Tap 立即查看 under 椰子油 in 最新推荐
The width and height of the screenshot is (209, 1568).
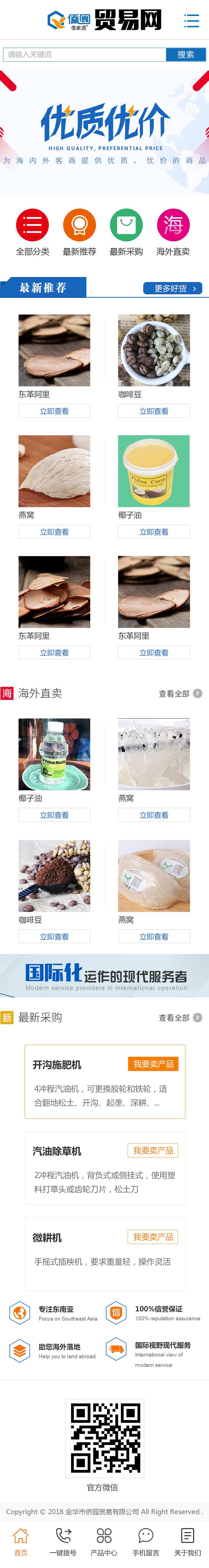pos(154,531)
